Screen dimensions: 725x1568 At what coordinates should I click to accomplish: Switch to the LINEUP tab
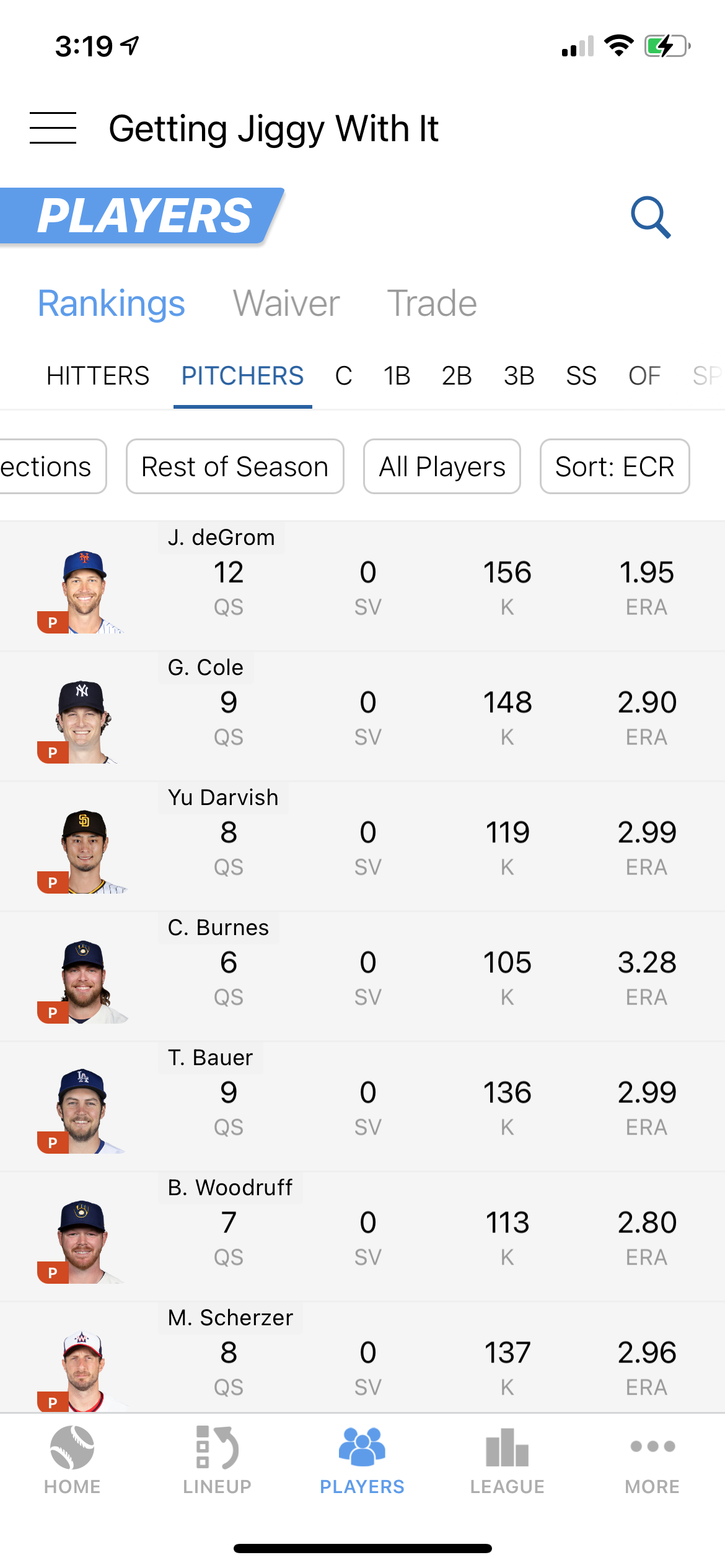pyautogui.click(x=217, y=1460)
